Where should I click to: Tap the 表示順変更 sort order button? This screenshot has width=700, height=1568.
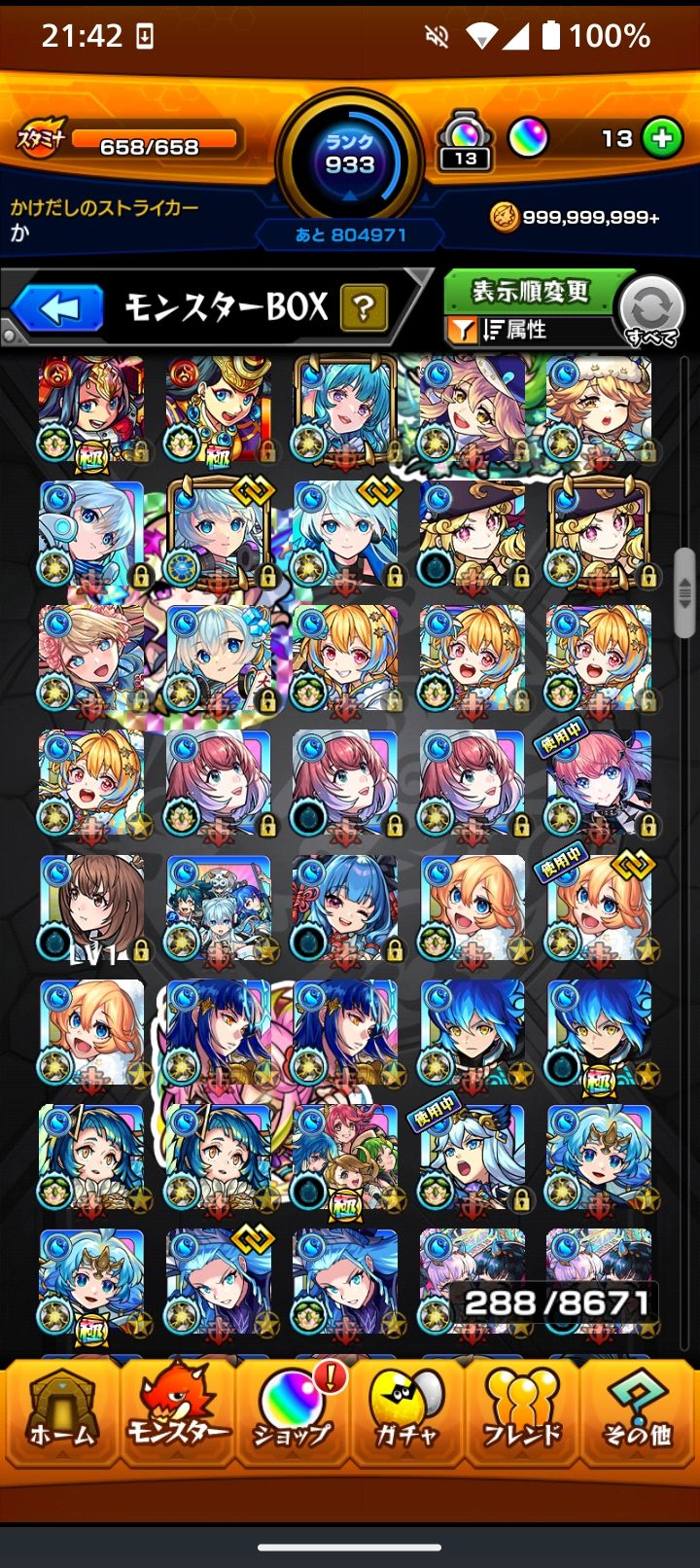pyautogui.click(x=530, y=291)
